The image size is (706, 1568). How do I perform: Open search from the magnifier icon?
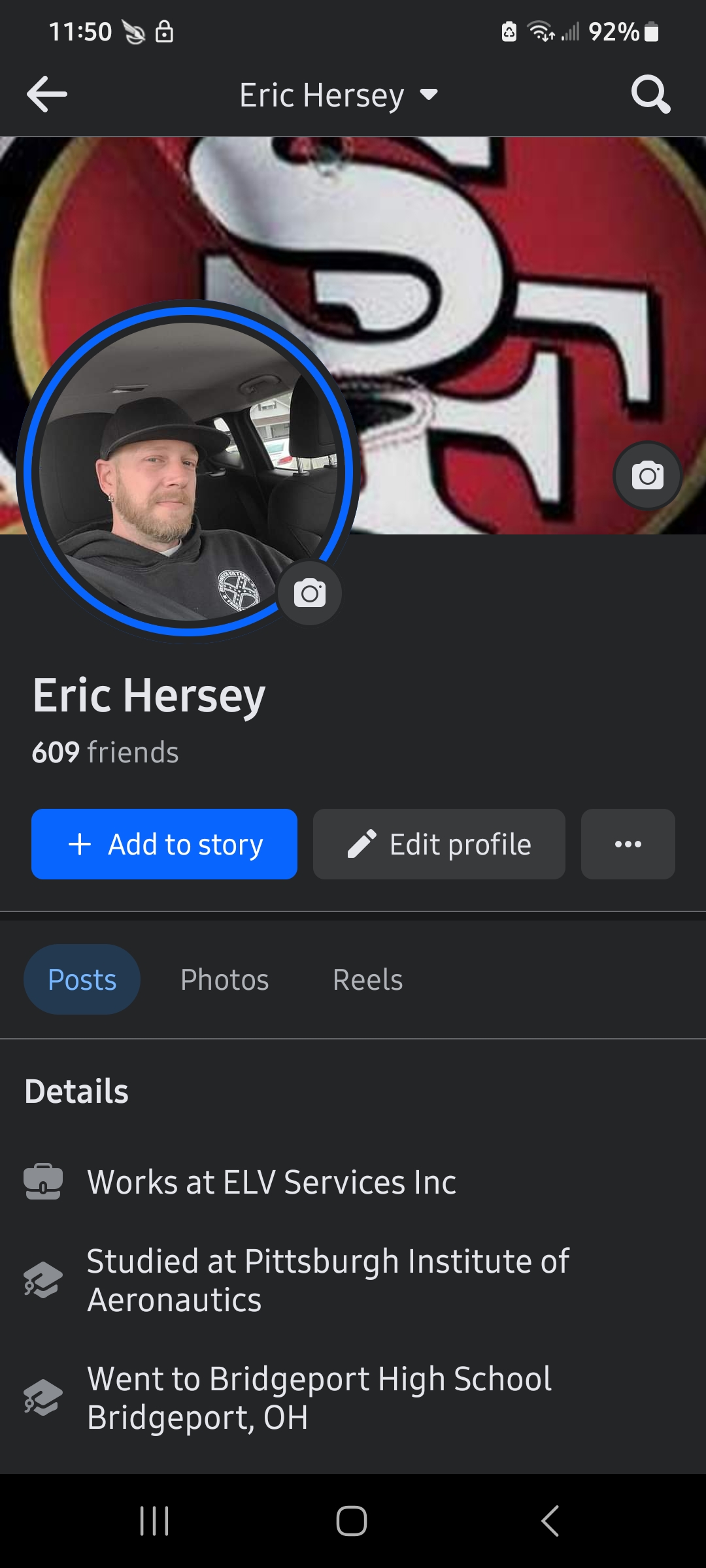(650, 95)
